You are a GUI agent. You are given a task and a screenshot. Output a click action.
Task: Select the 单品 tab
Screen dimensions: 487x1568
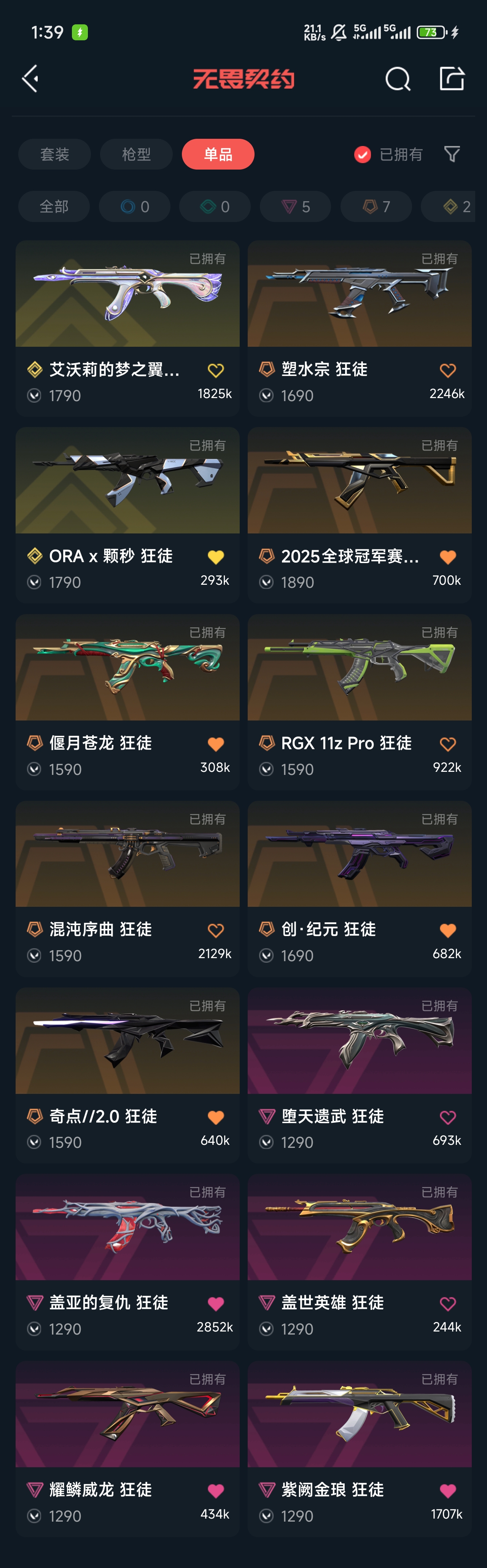pyautogui.click(x=218, y=155)
